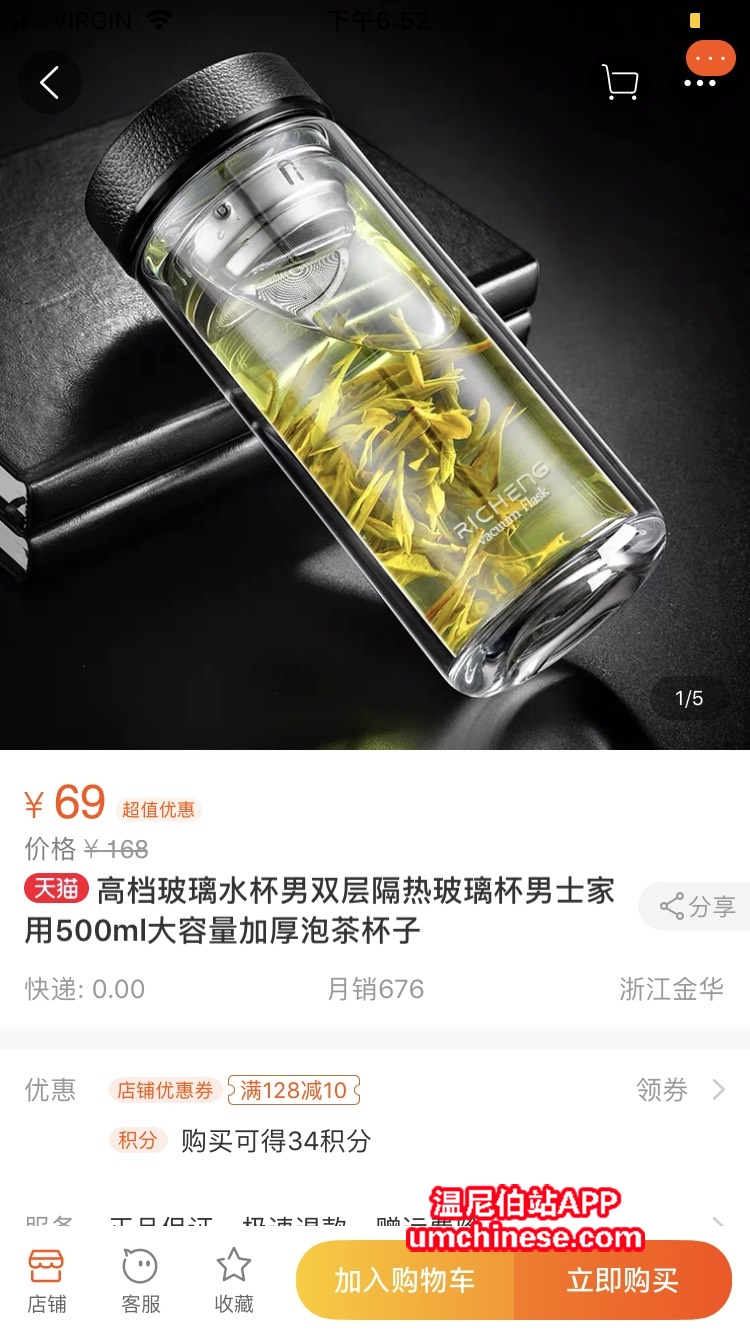This screenshot has height=1334, width=750.
Task: Tap the 满128减10 coupon chip
Action: pos(293,1090)
